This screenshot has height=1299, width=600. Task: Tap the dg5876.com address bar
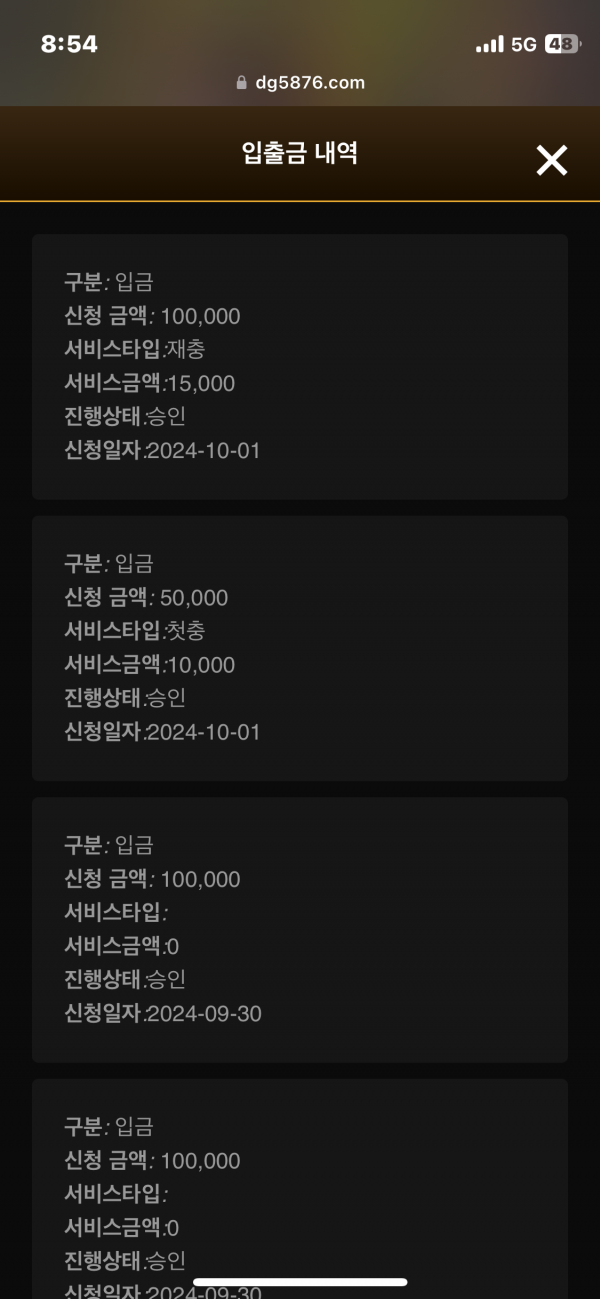(x=300, y=83)
